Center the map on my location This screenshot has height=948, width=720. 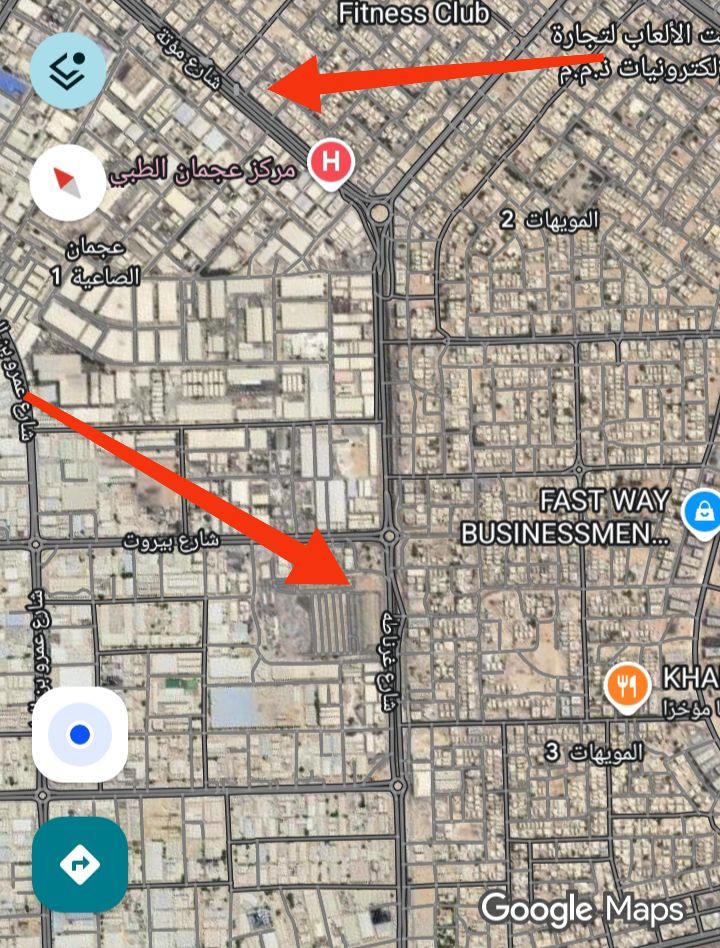[80, 735]
